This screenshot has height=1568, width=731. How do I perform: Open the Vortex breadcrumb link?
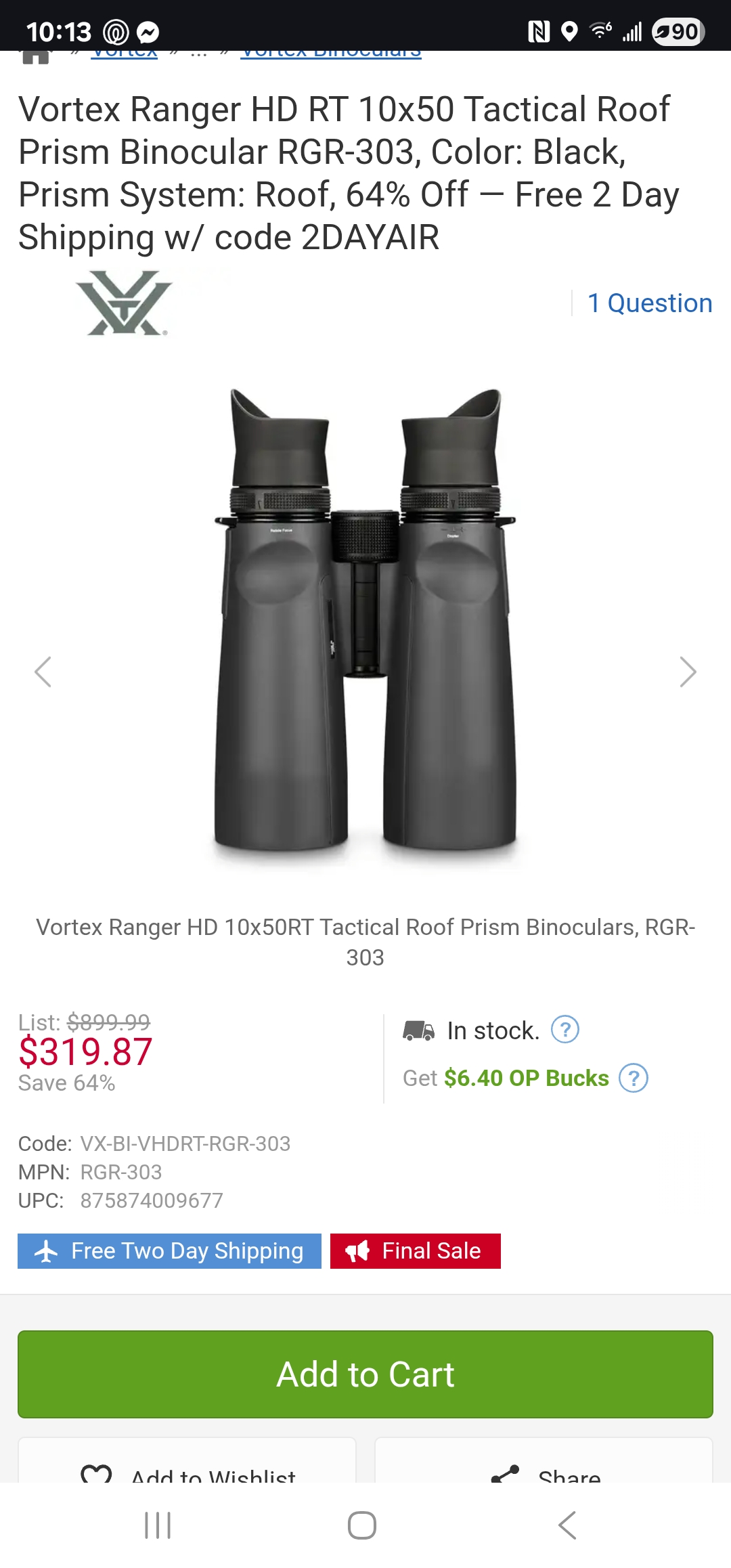[125, 53]
